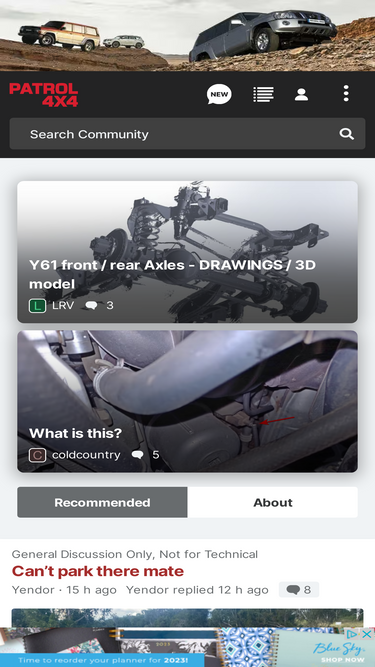Open the 'What is this?' card
The width and height of the screenshot is (375, 667).
pos(188,402)
